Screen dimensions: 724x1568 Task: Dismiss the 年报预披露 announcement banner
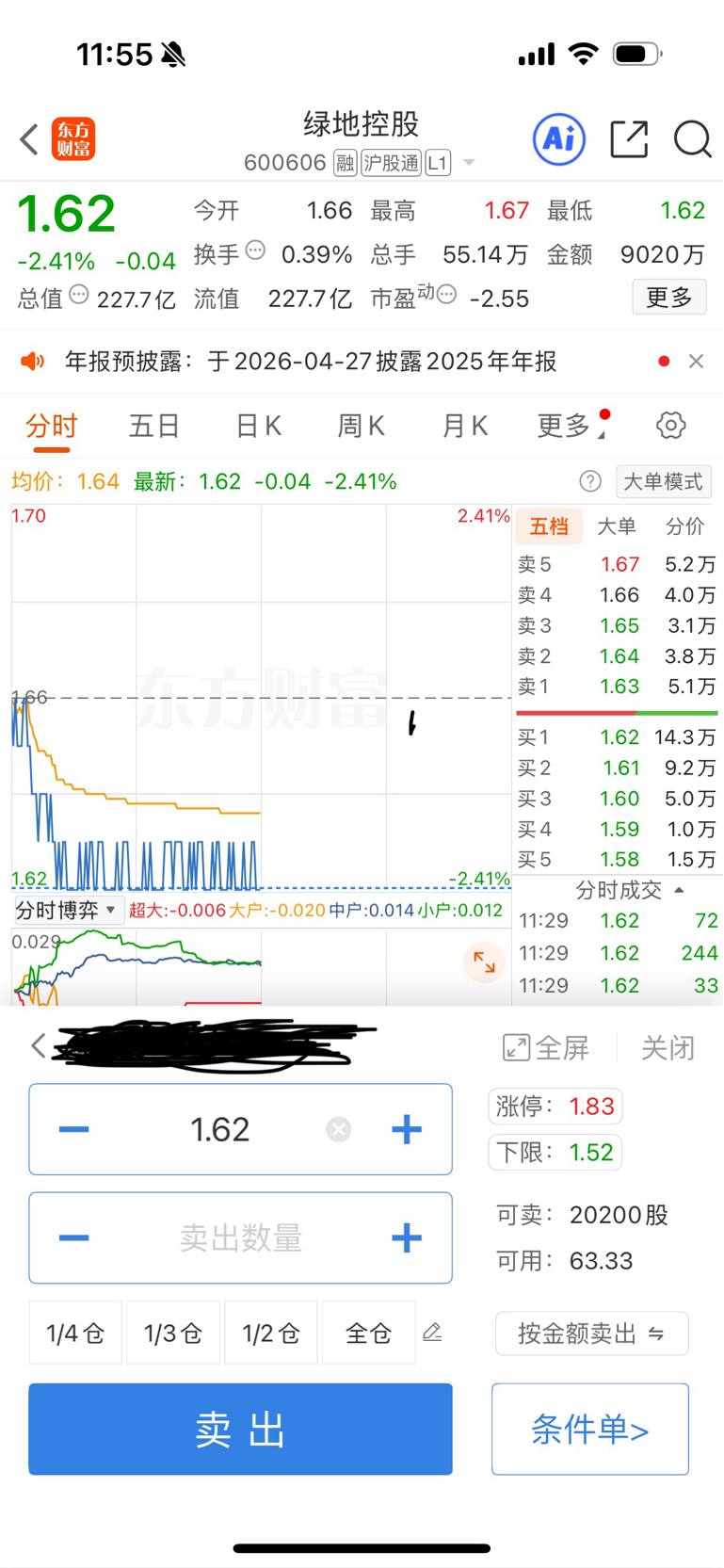coord(696,362)
